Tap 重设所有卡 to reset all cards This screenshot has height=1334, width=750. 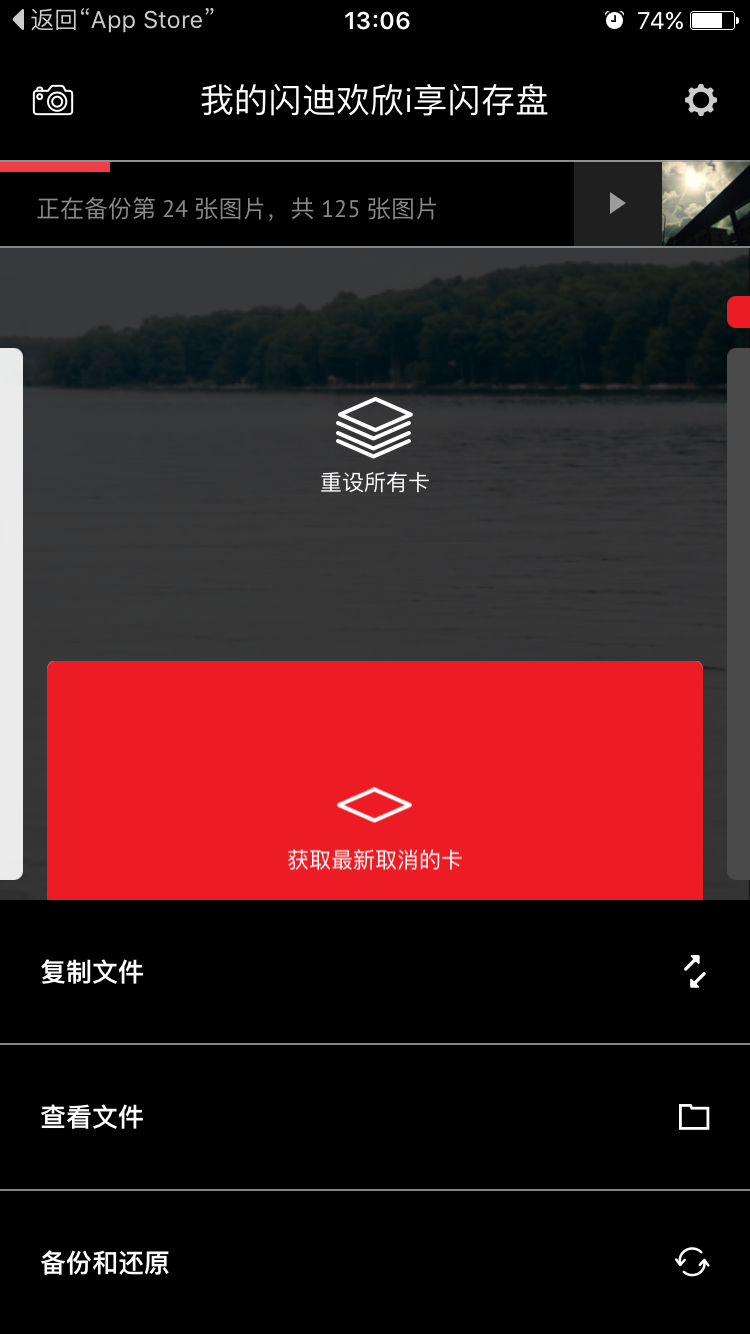click(374, 445)
